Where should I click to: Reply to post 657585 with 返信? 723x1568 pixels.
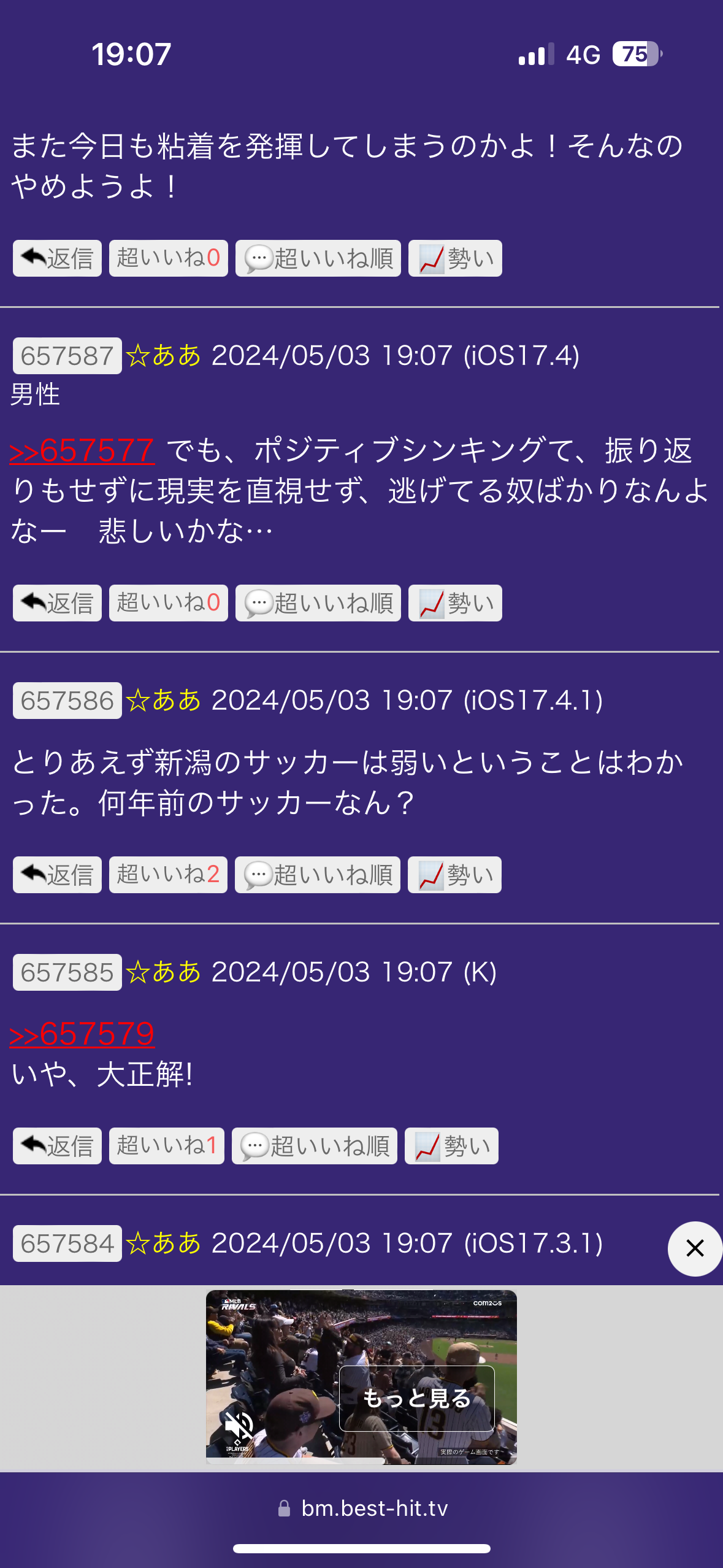tap(57, 1146)
